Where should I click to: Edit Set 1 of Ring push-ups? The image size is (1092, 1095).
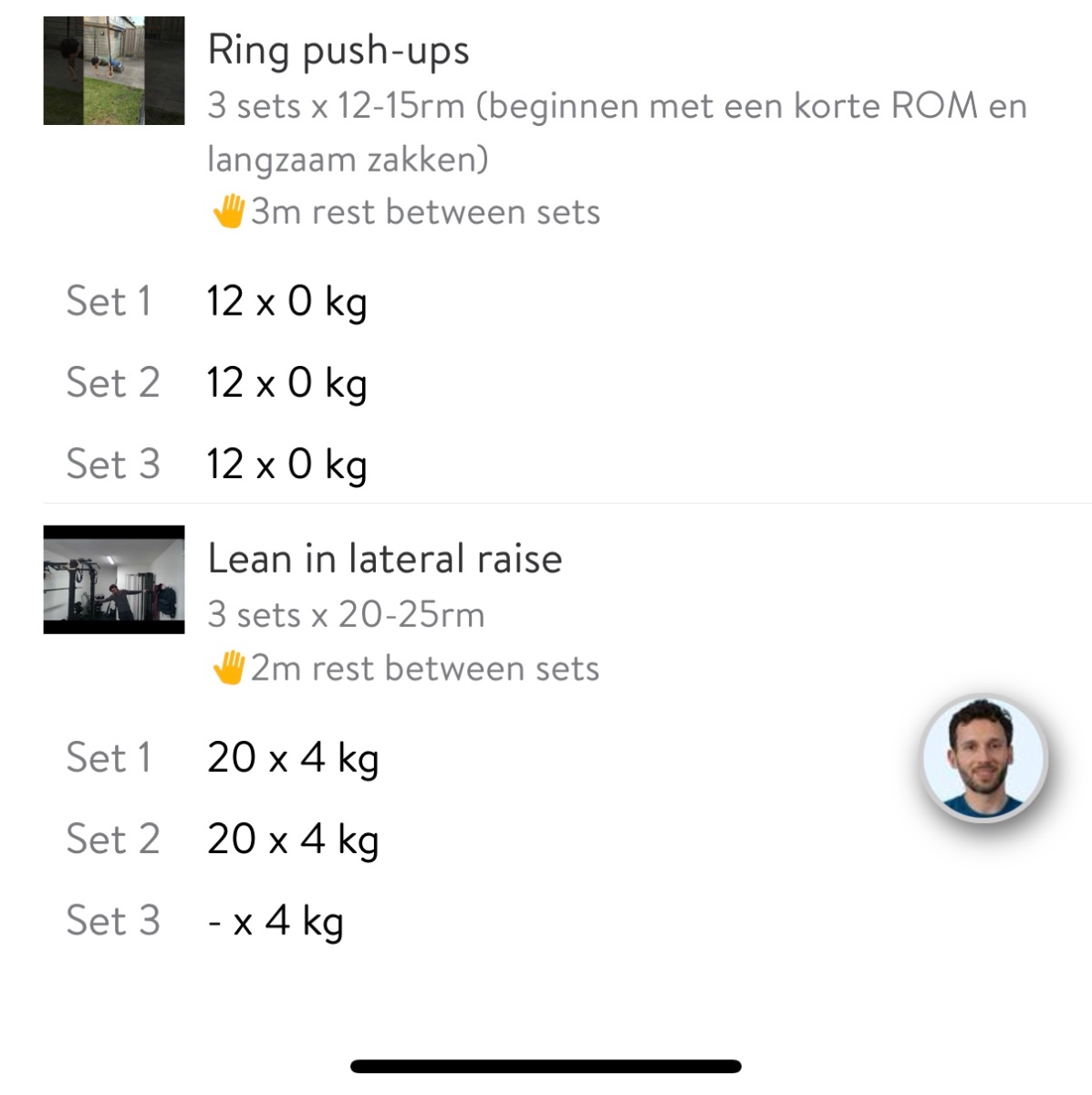tap(286, 302)
